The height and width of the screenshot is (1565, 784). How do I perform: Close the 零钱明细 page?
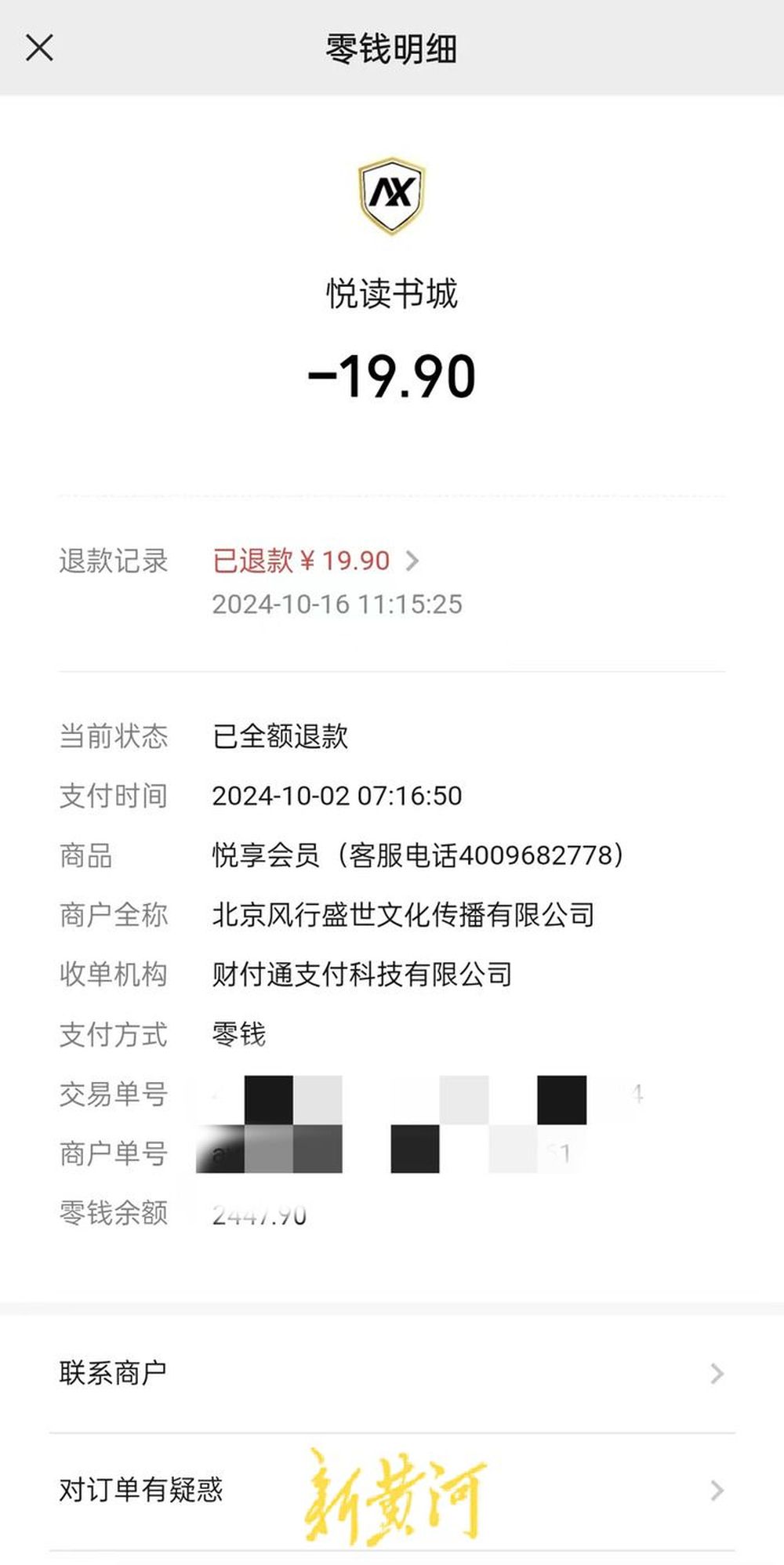(39, 48)
